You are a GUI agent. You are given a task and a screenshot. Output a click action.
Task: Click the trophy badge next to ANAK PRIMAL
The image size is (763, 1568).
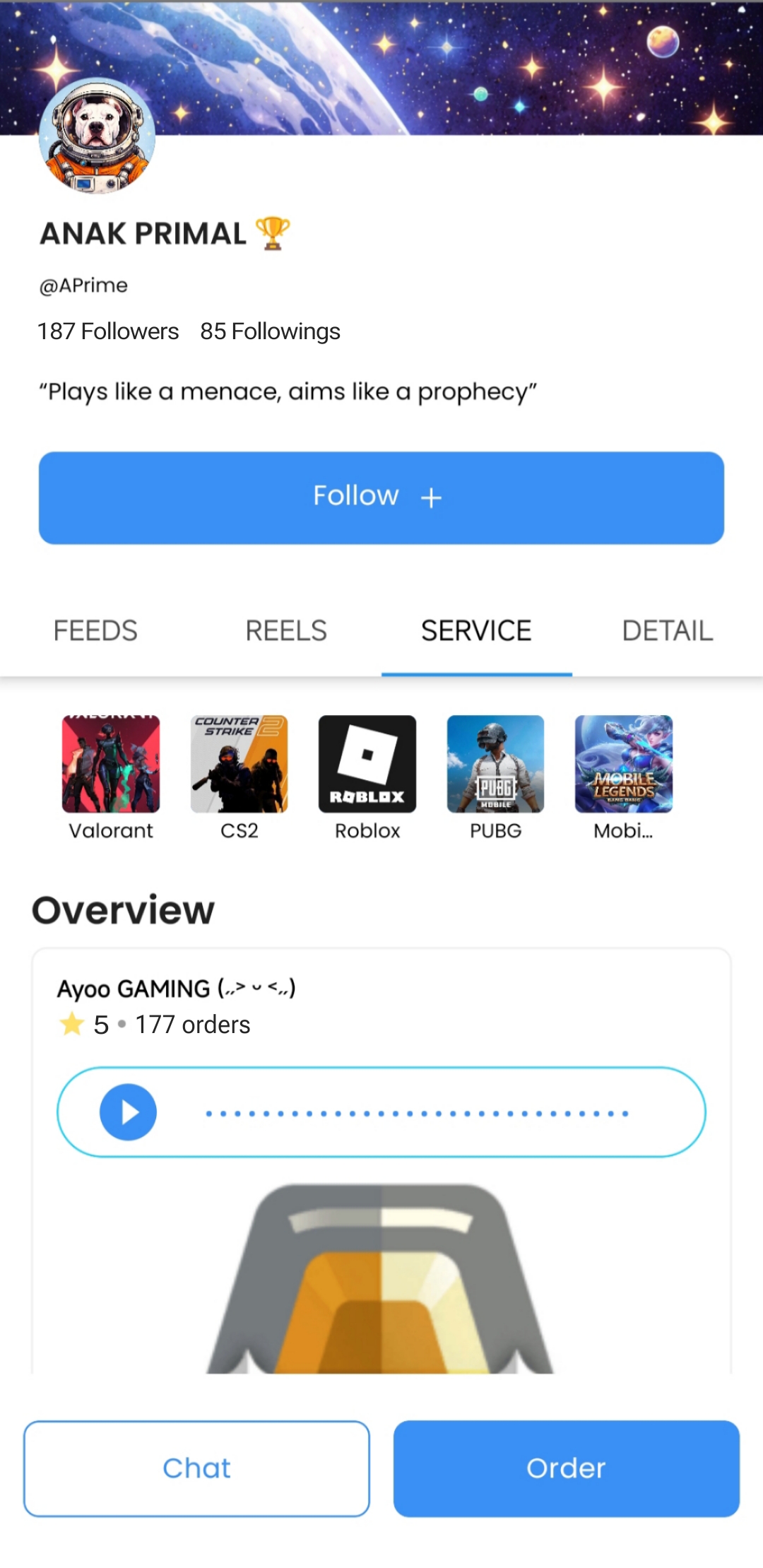(274, 232)
